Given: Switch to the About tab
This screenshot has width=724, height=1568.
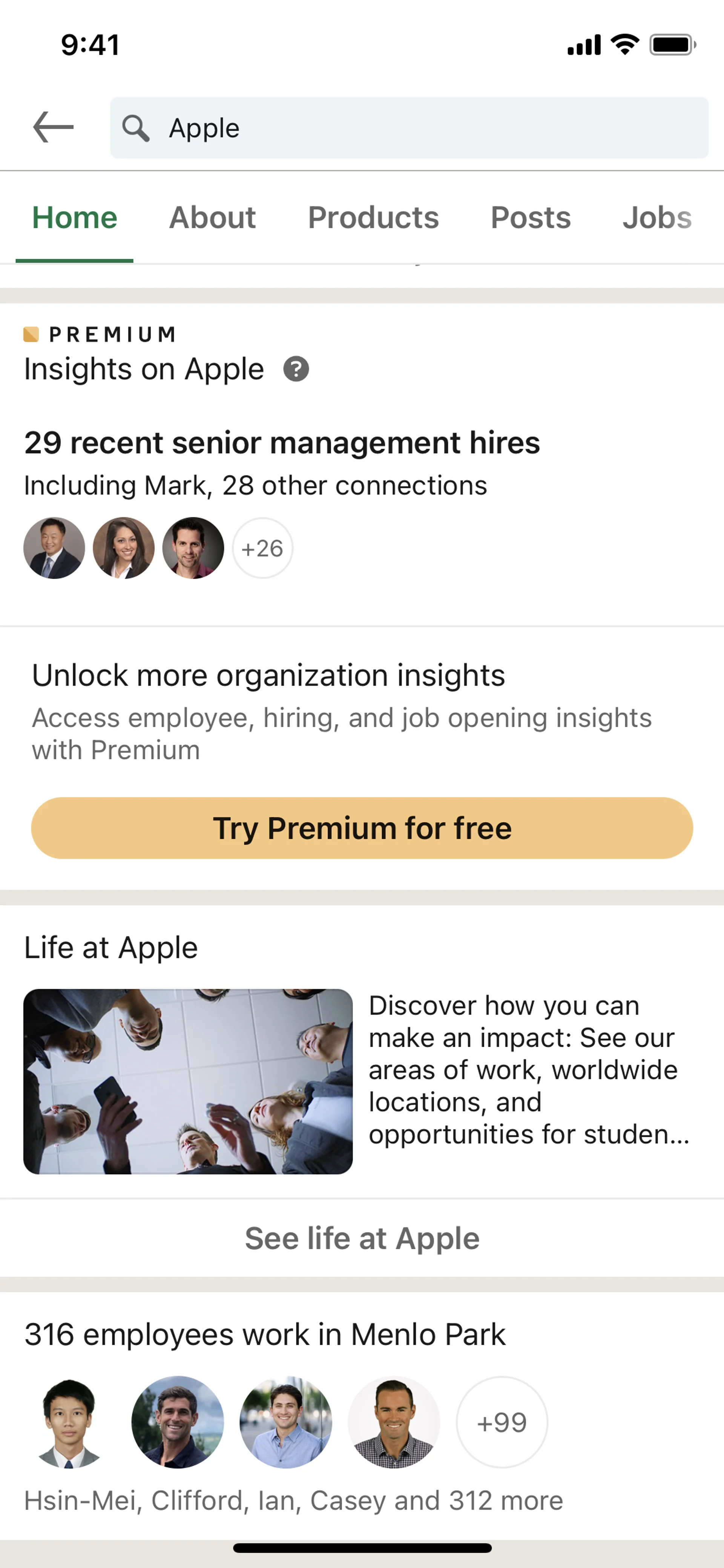Looking at the screenshot, I should click(212, 217).
